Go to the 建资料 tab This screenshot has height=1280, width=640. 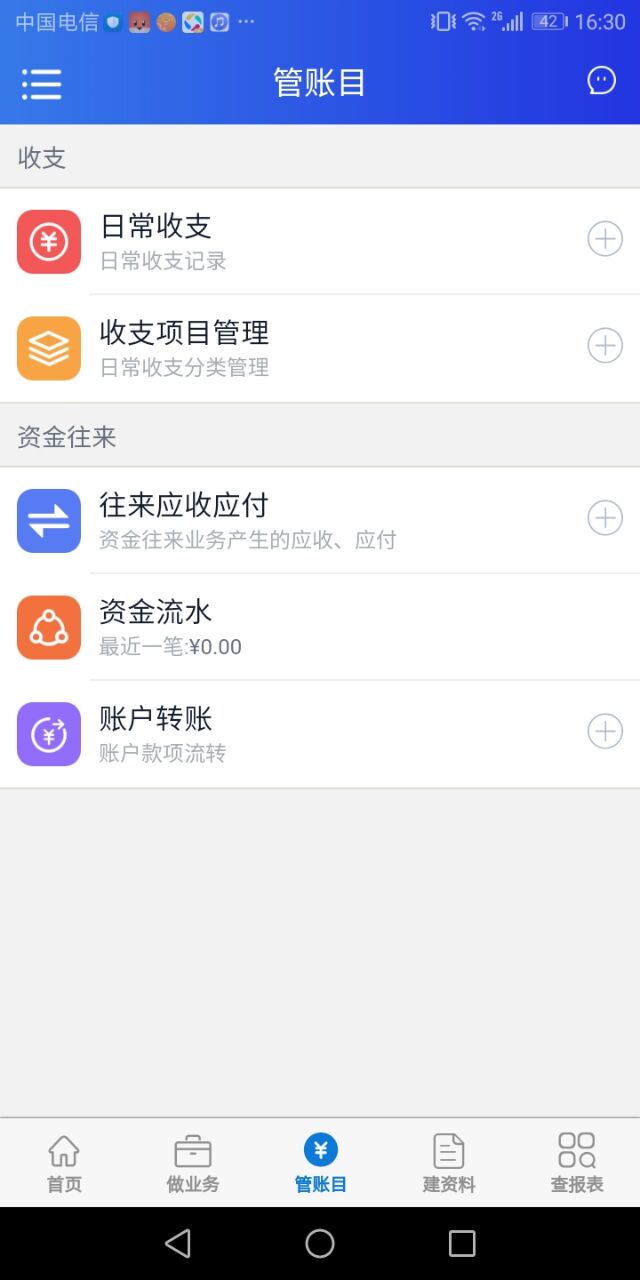tap(448, 1163)
